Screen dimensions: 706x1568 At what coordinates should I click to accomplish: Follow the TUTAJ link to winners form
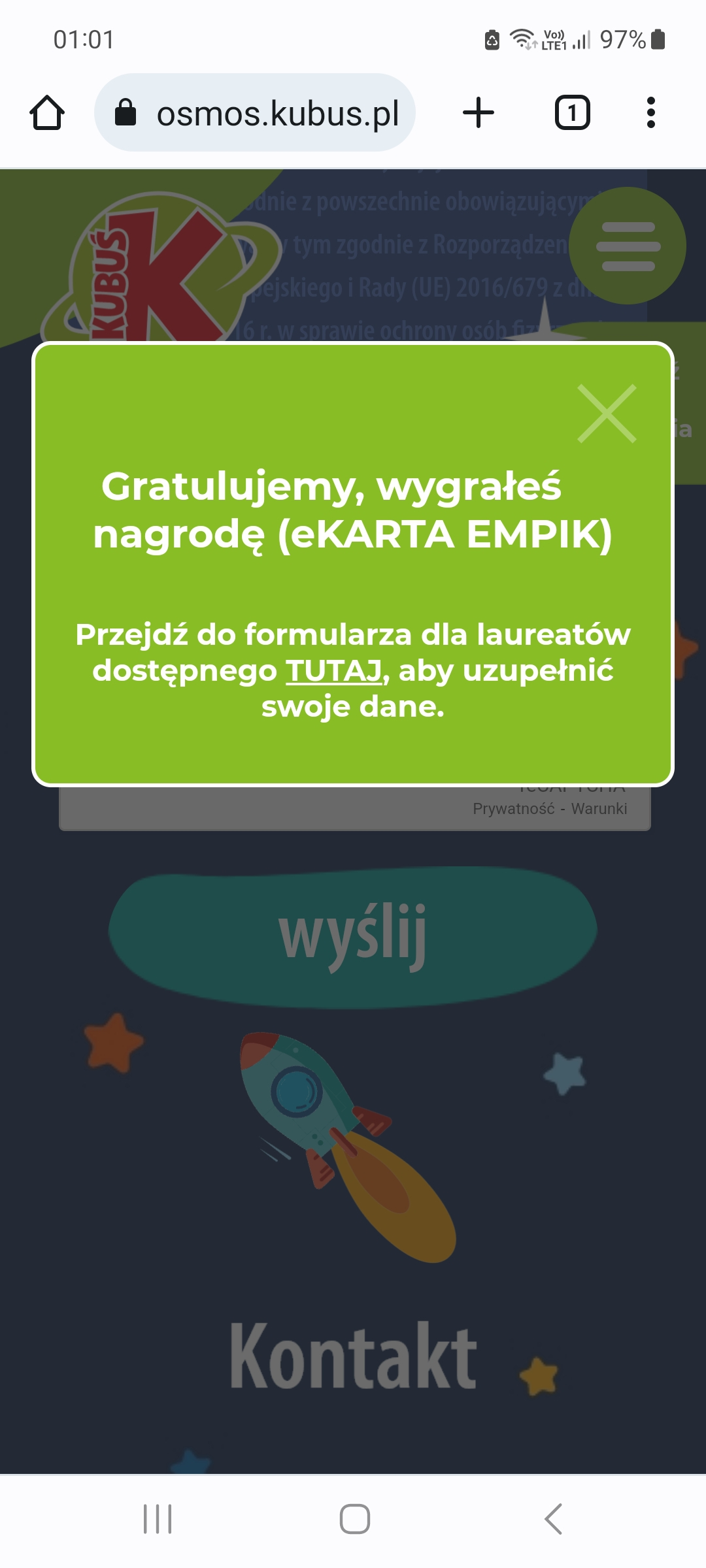pyautogui.click(x=333, y=670)
